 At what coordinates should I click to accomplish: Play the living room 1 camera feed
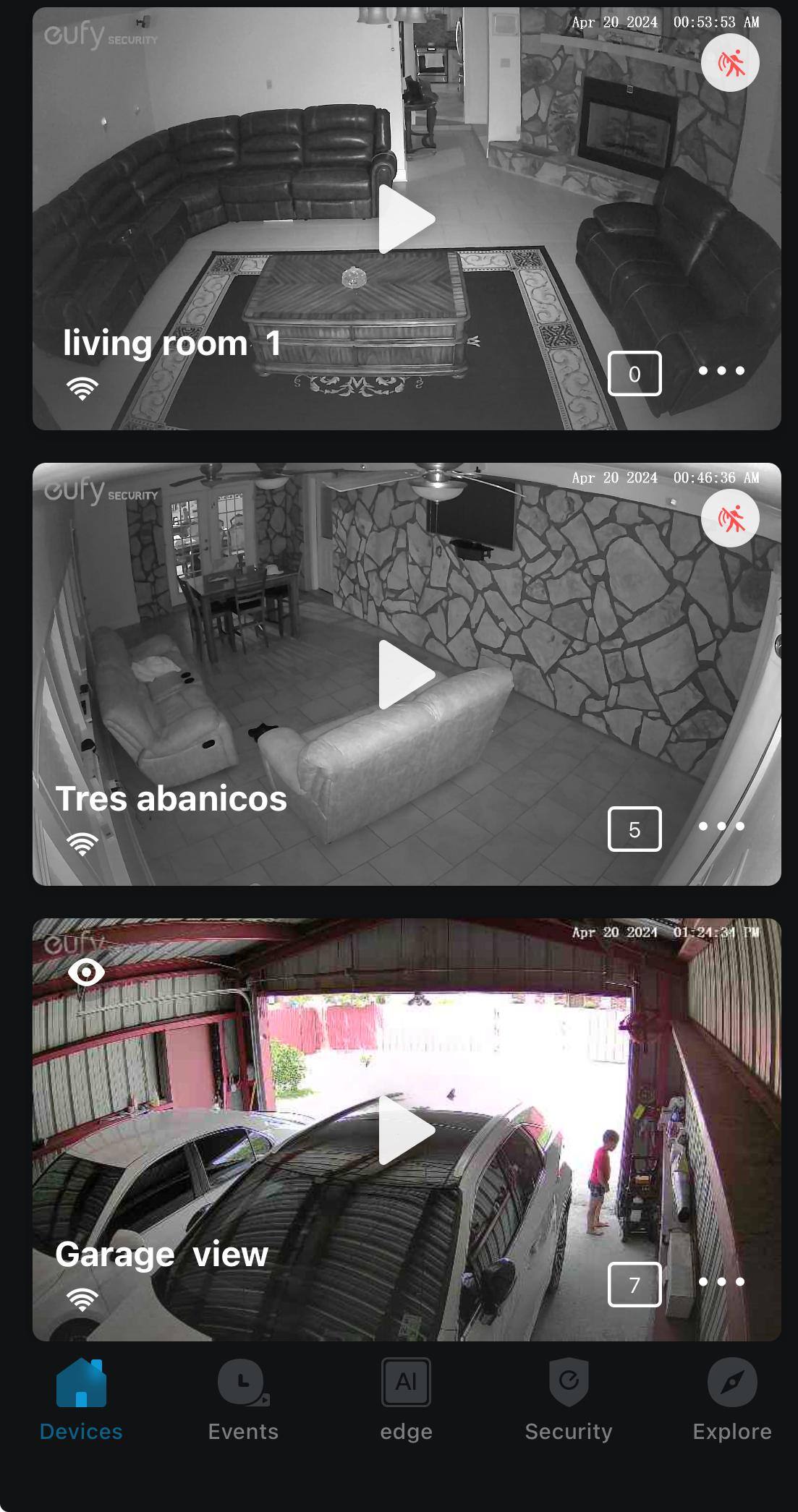pyautogui.click(x=407, y=219)
